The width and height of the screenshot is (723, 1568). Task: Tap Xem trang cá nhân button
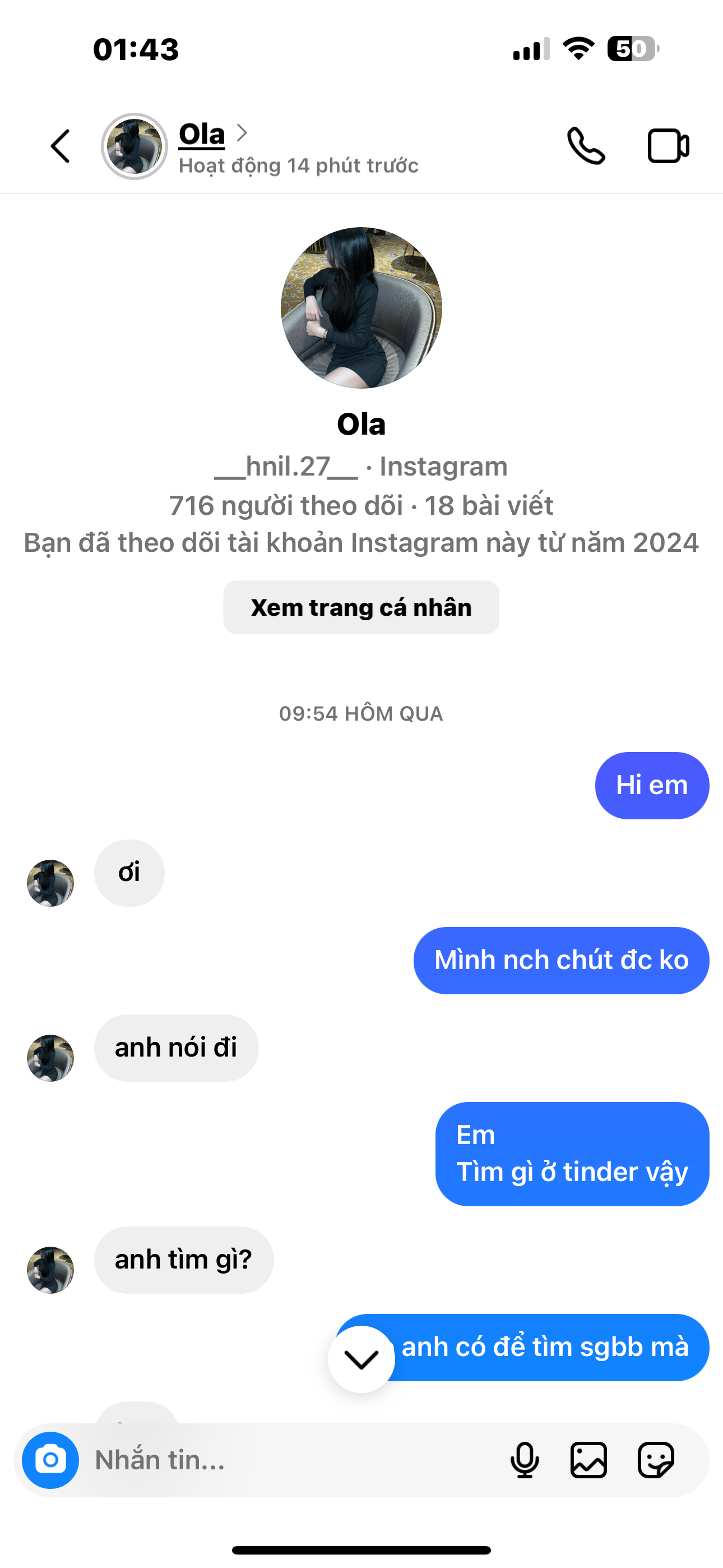click(x=361, y=607)
